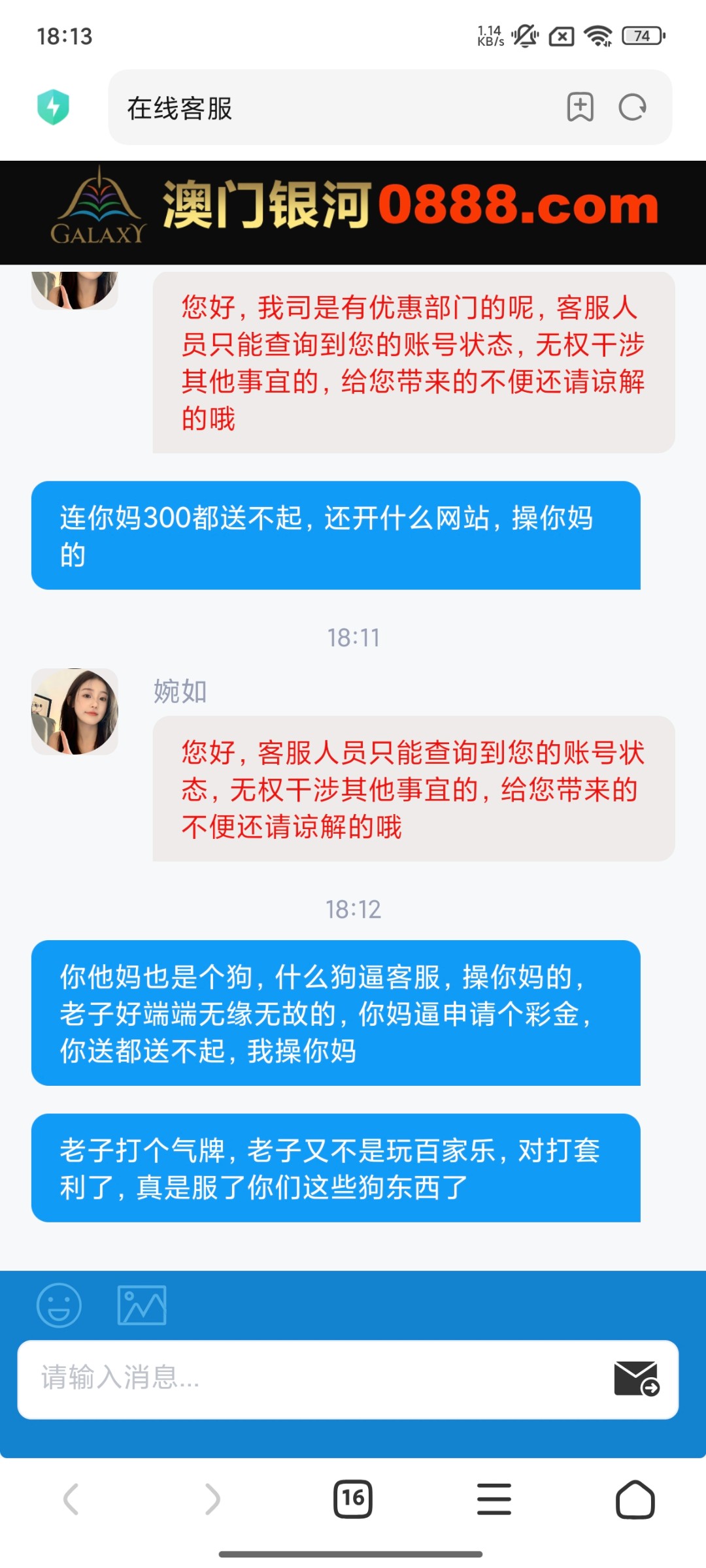
Task: Open the address bar showing 在线客服
Action: [327, 108]
